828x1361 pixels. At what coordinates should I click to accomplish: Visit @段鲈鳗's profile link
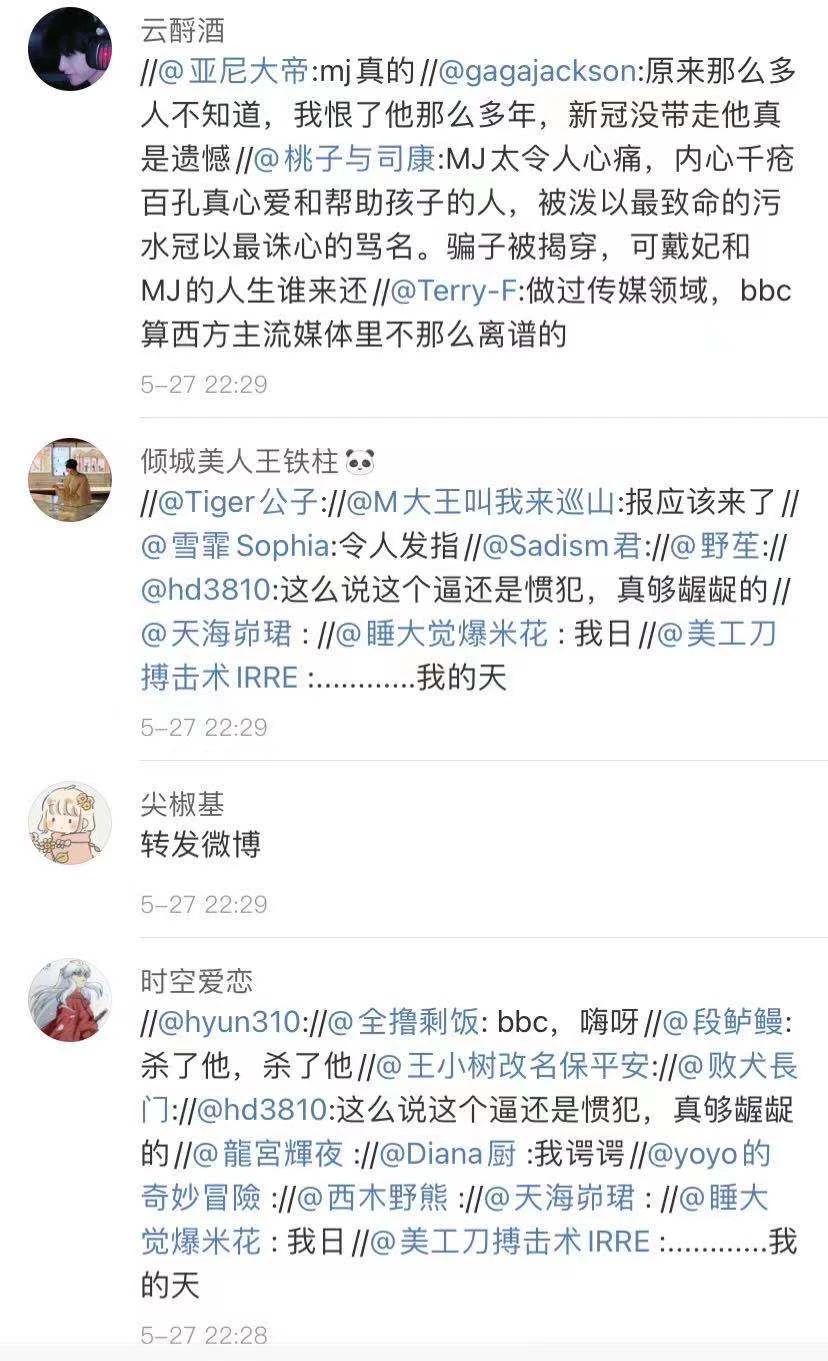click(724, 1022)
